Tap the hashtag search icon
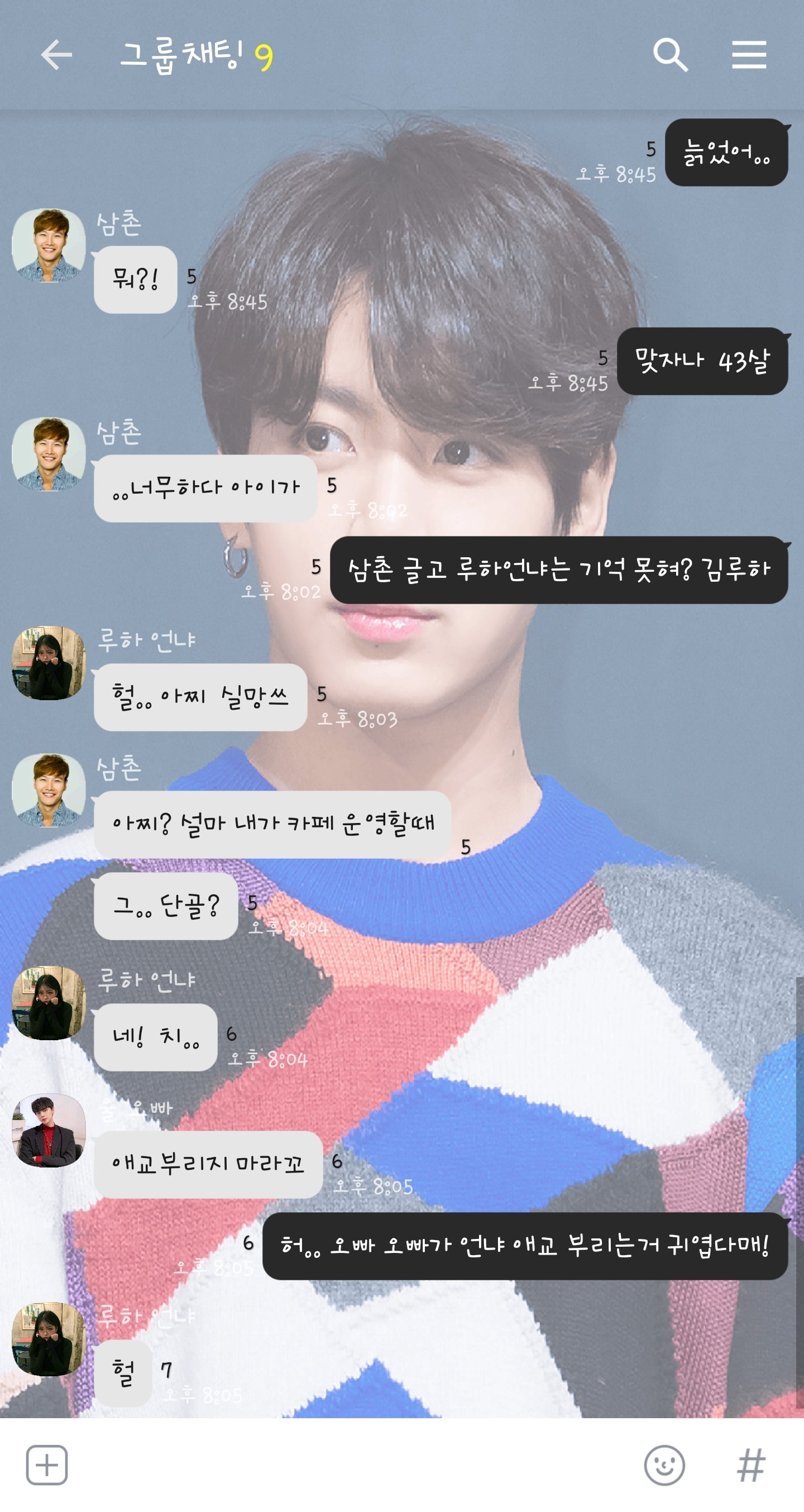 click(x=750, y=1465)
